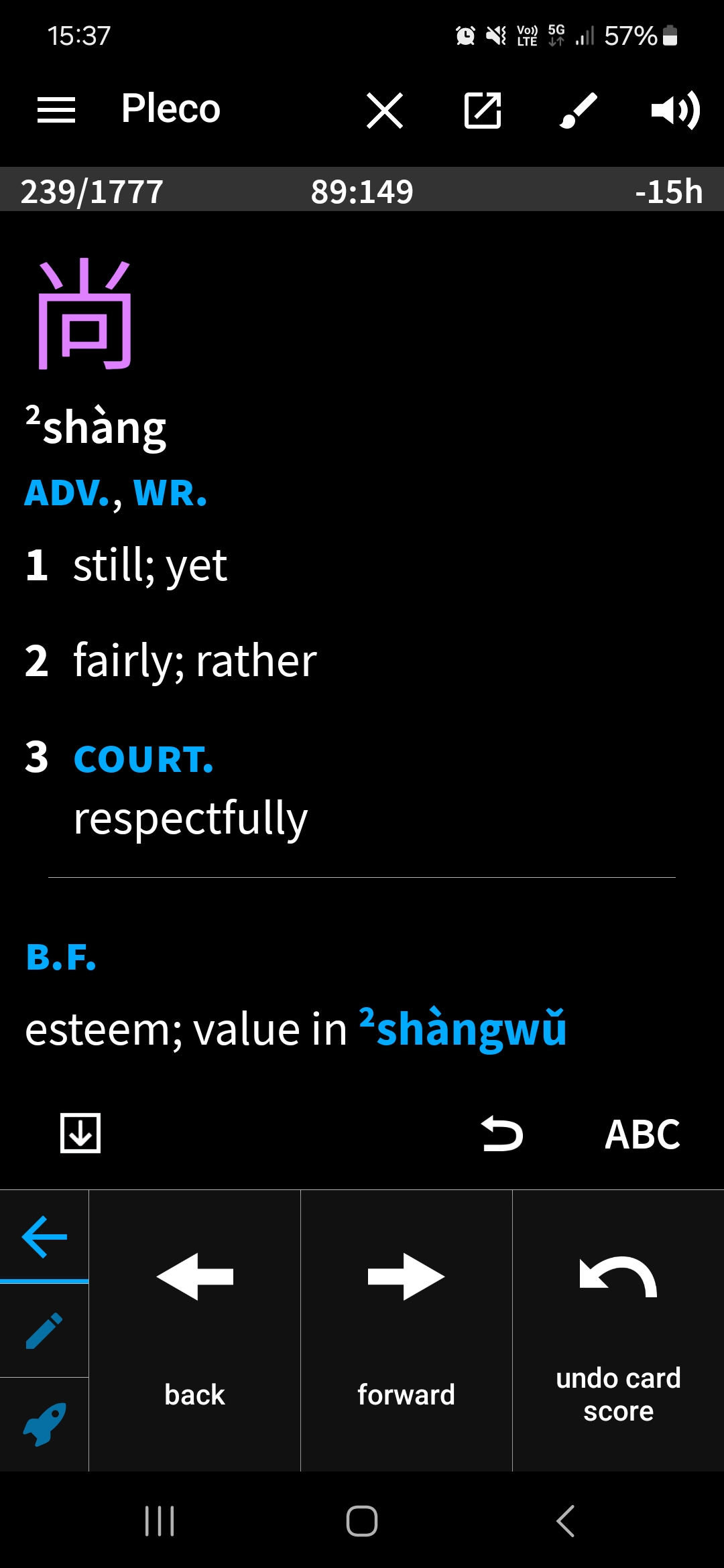Switch to the pencil side tab

pyautogui.click(x=44, y=1331)
